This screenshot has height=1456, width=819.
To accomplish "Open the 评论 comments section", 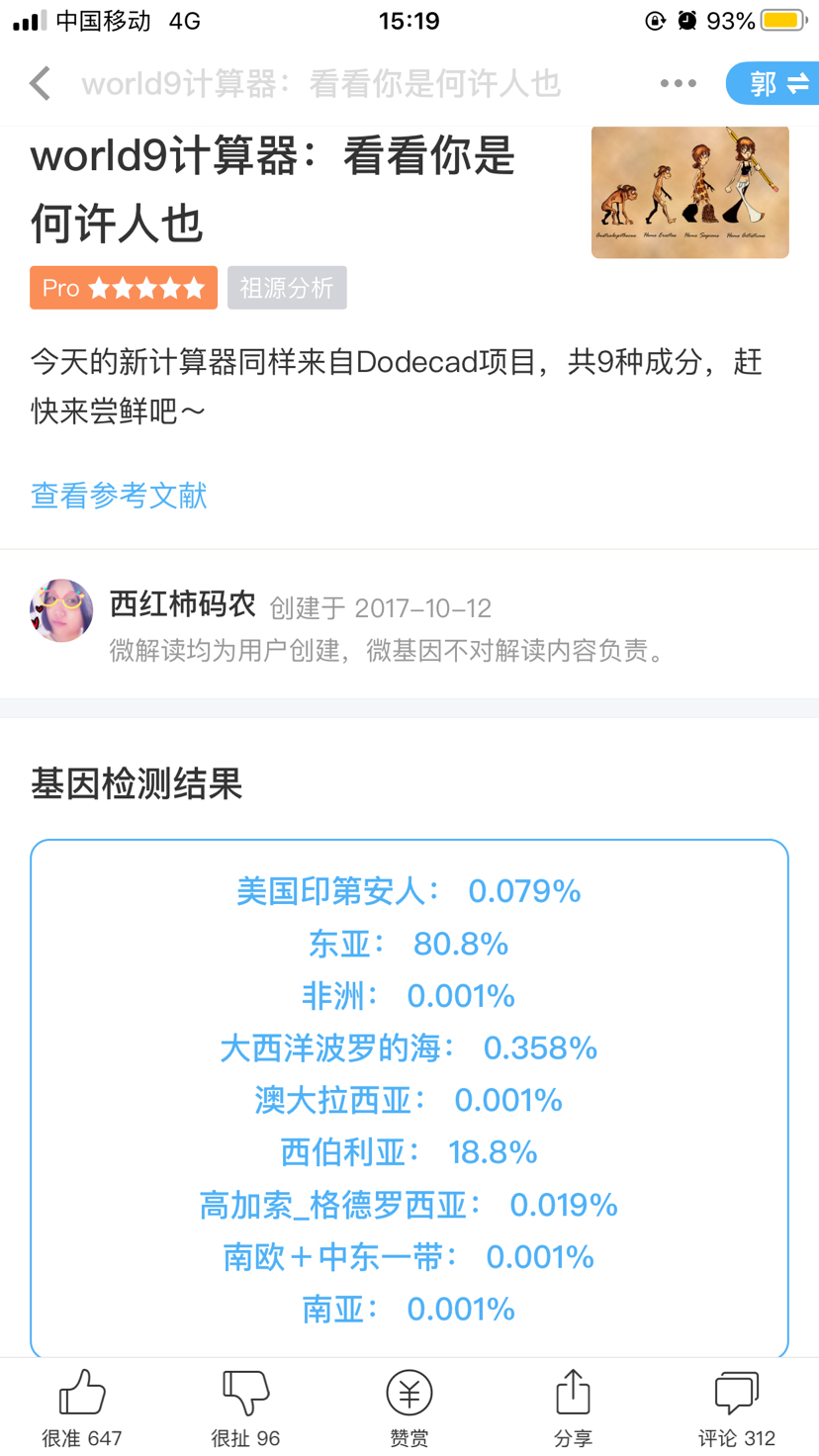I will [x=737, y=1408].
